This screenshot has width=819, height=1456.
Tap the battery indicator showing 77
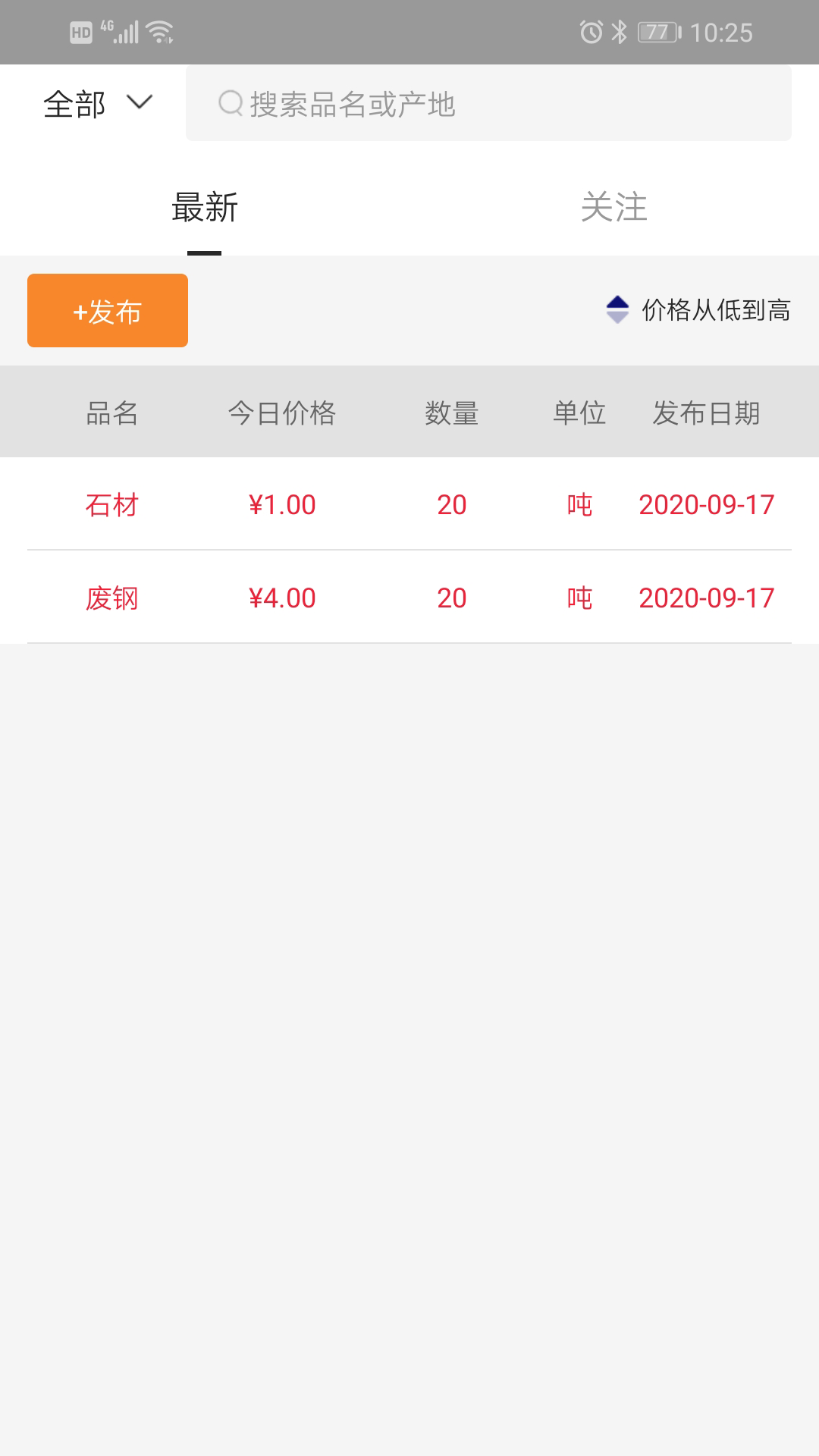(x=658, y=32)
